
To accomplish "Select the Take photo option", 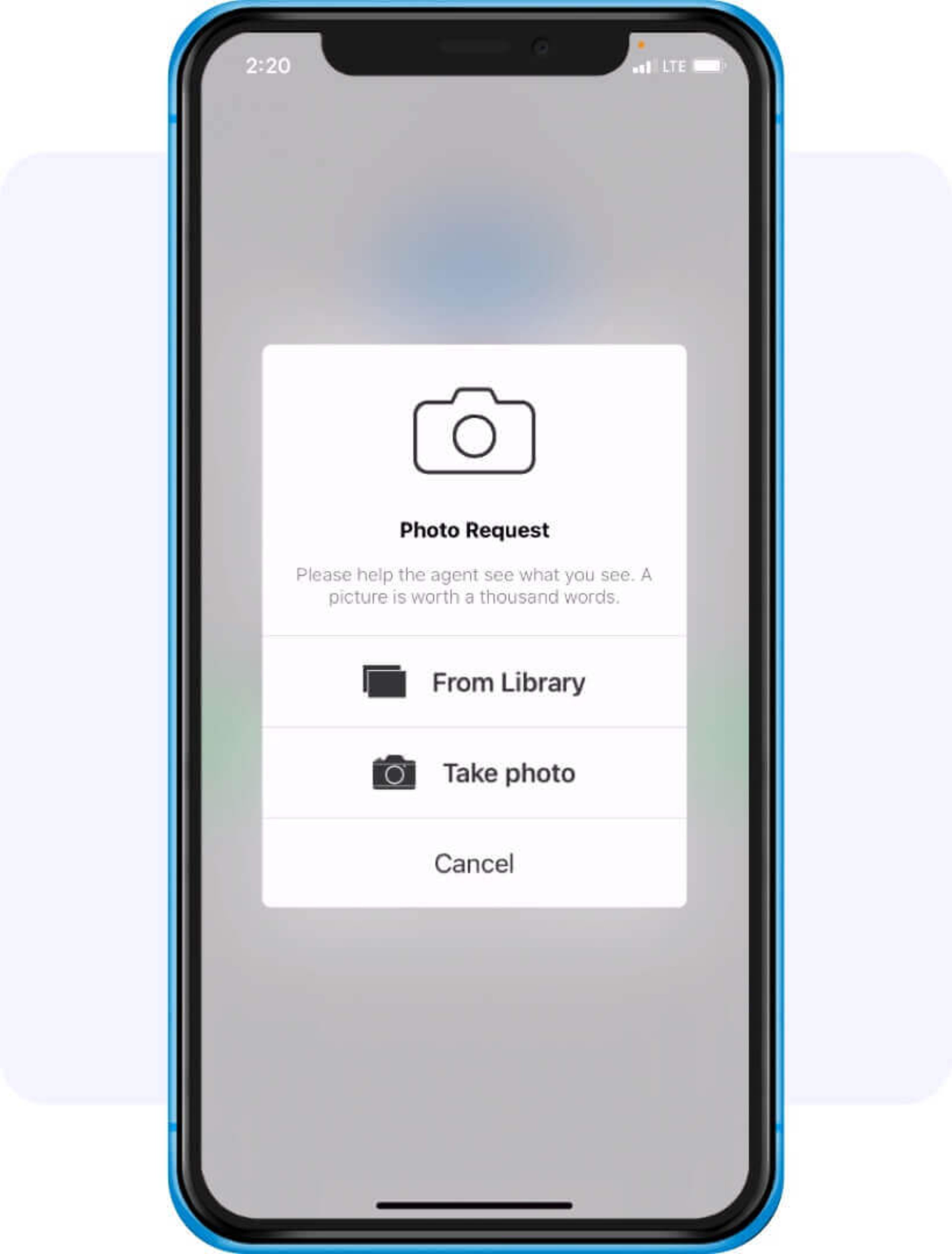I will [474, 773].
